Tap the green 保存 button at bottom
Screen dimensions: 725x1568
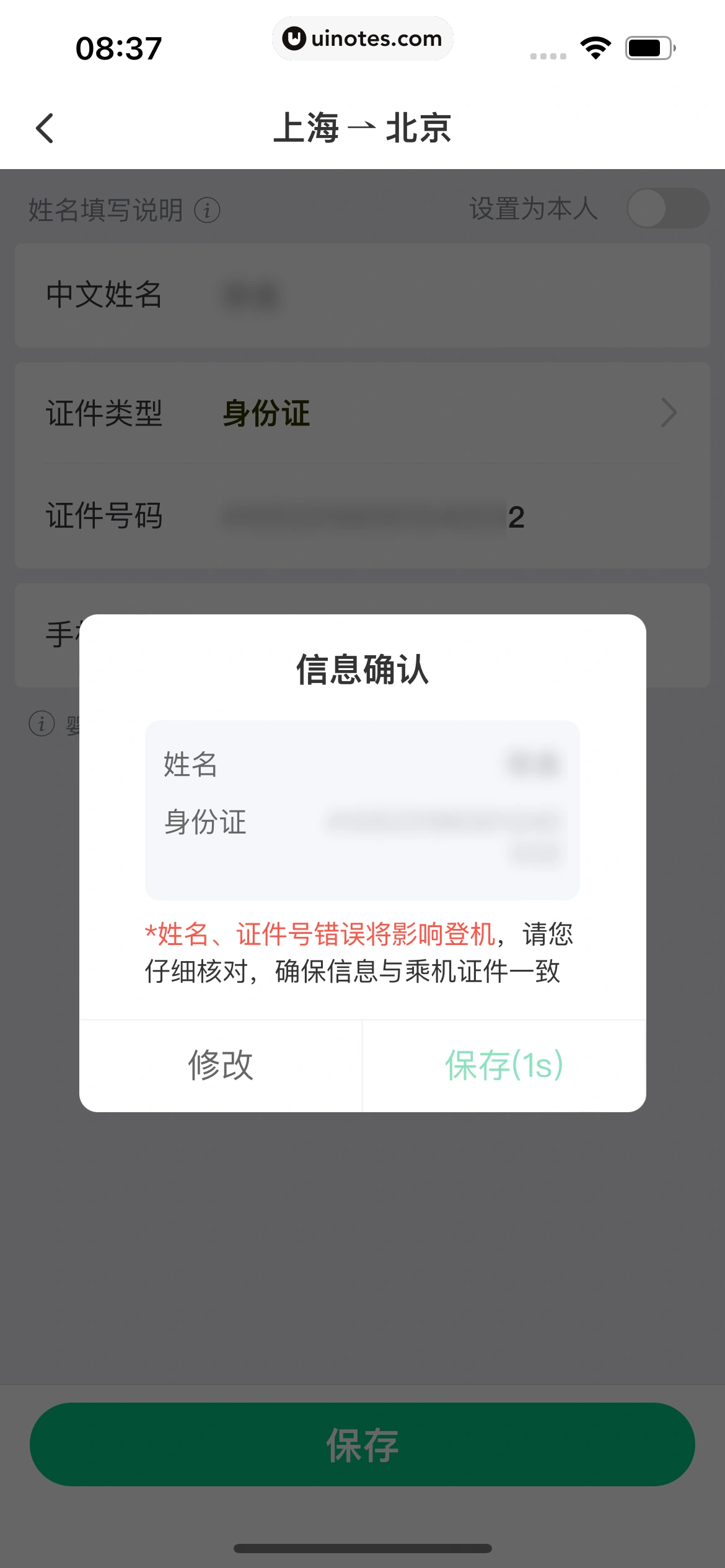coord(362,1444)
